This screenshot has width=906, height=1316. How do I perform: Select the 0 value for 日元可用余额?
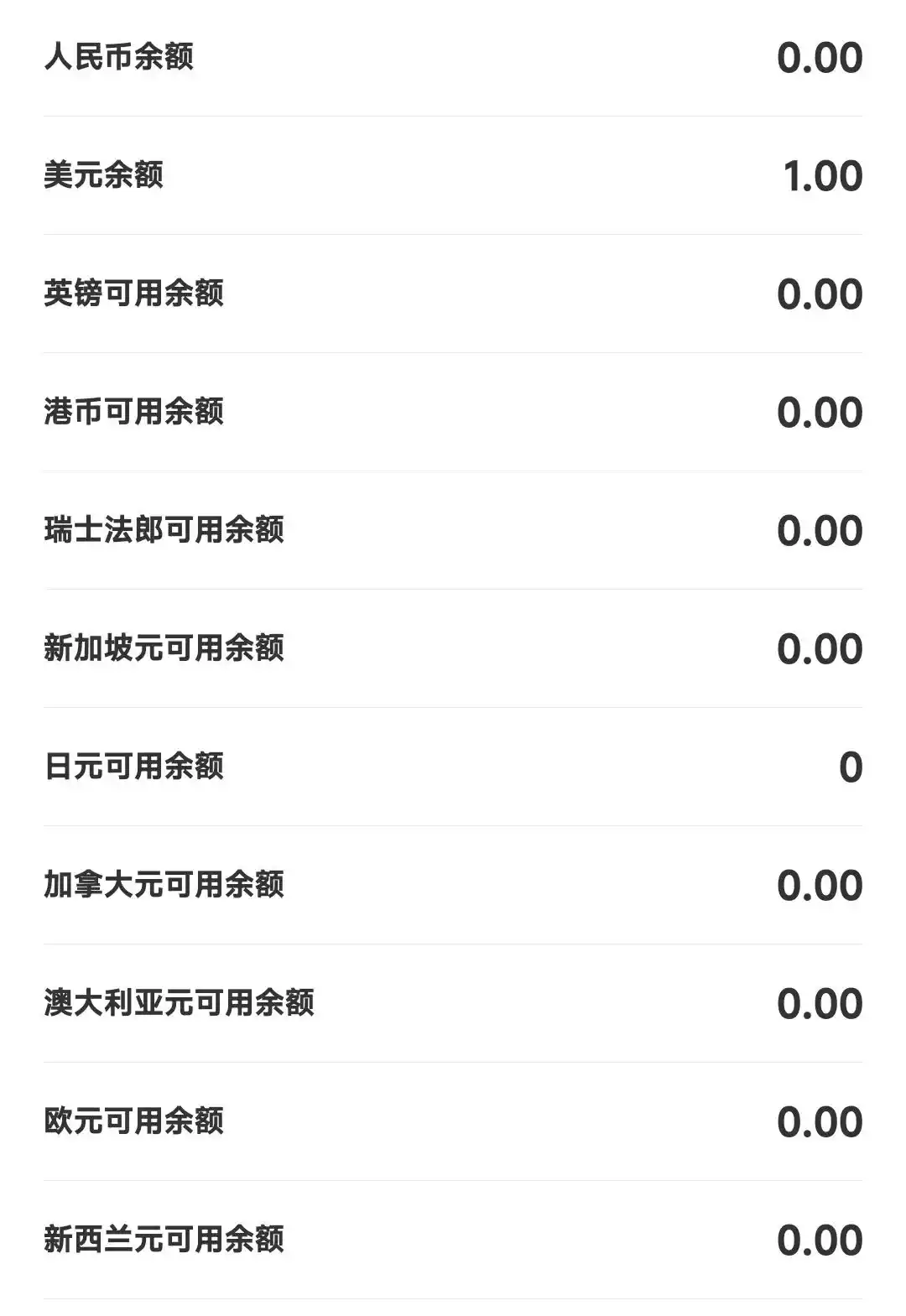[x=850, y=765]
